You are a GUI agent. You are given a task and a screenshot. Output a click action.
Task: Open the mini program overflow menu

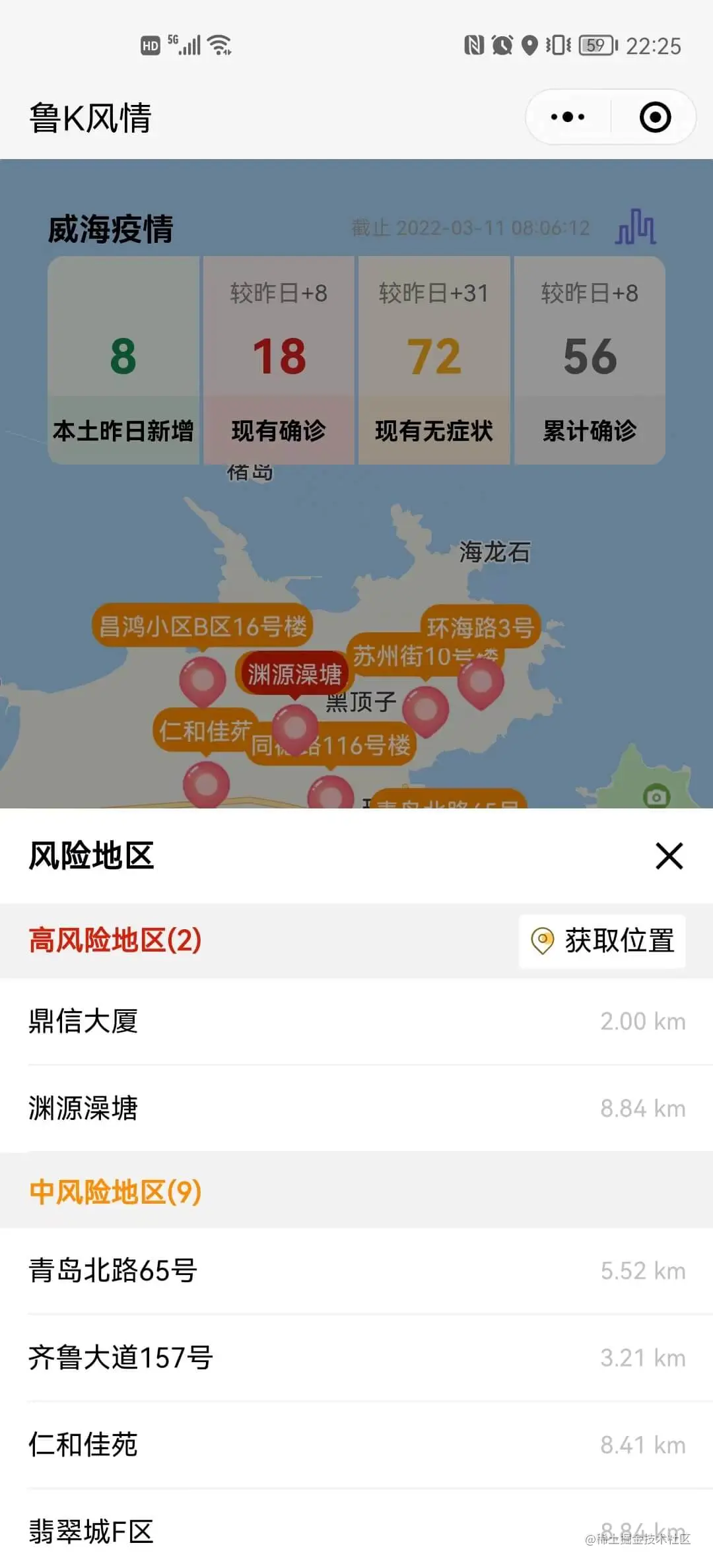pyautogui.click(x=568, y=117)
